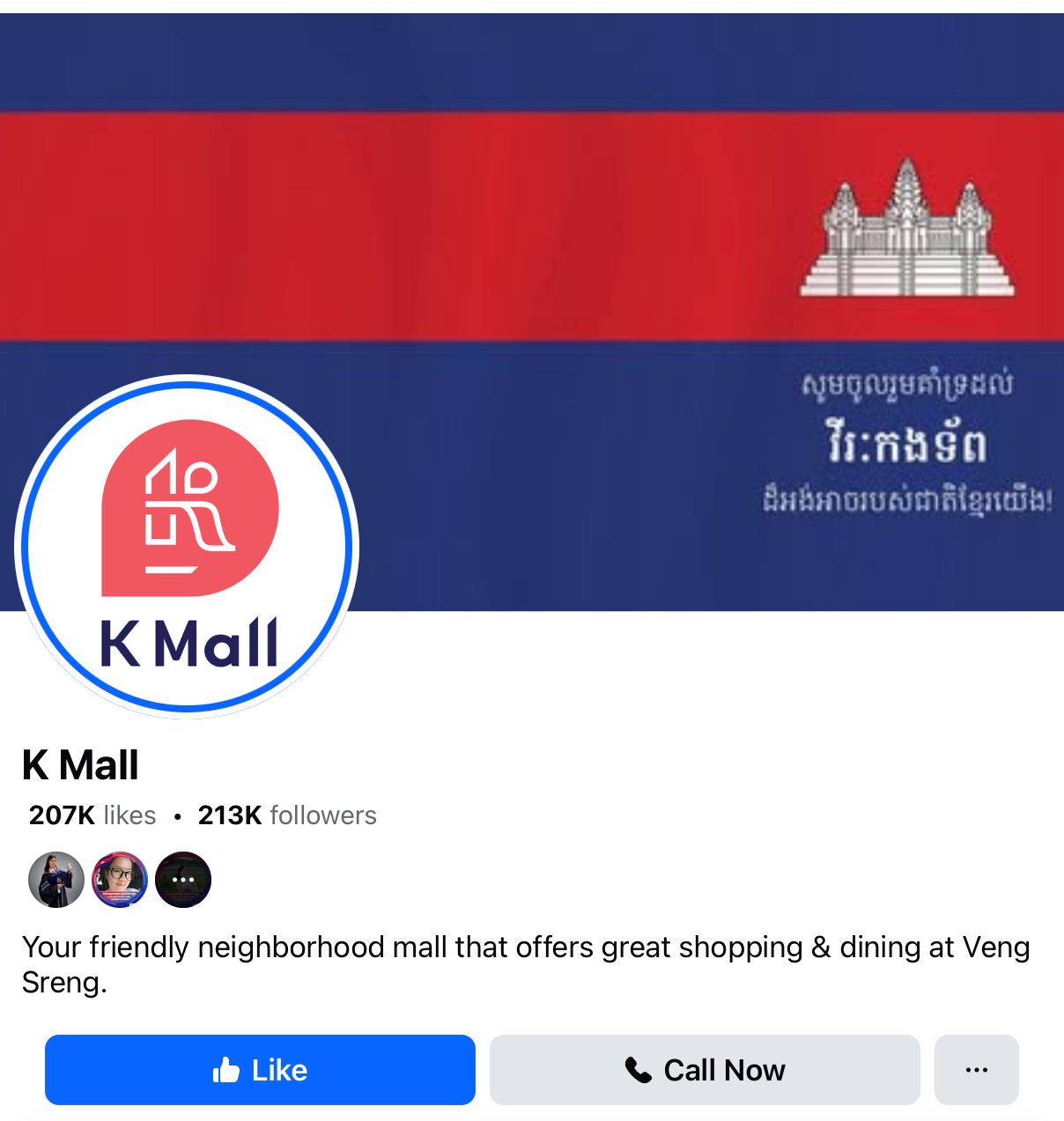The width and height of the screenshot is (1064, 1121).
Task: Open the more options button beside Call Now
Action: (976, 1069)
